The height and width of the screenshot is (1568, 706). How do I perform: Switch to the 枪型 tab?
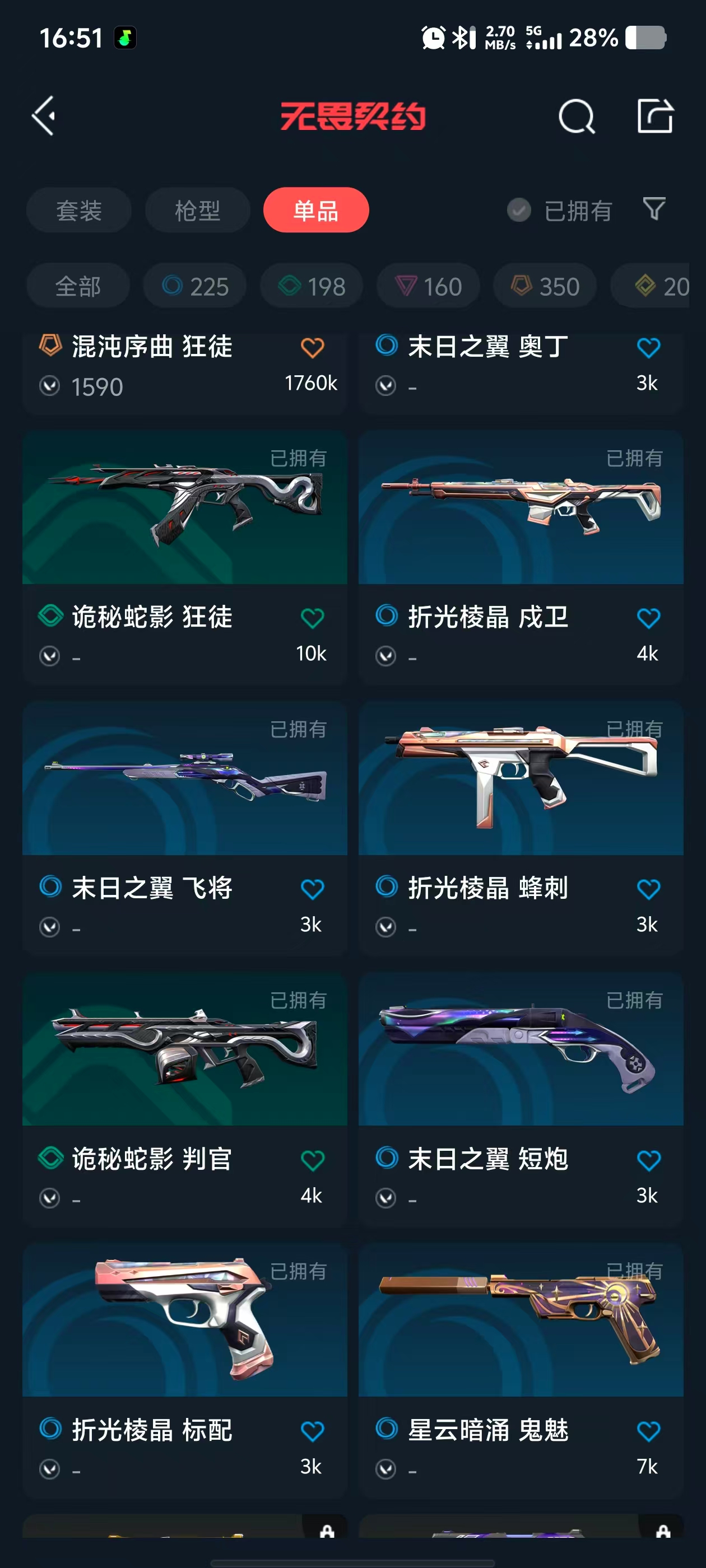tap(197, 211)
